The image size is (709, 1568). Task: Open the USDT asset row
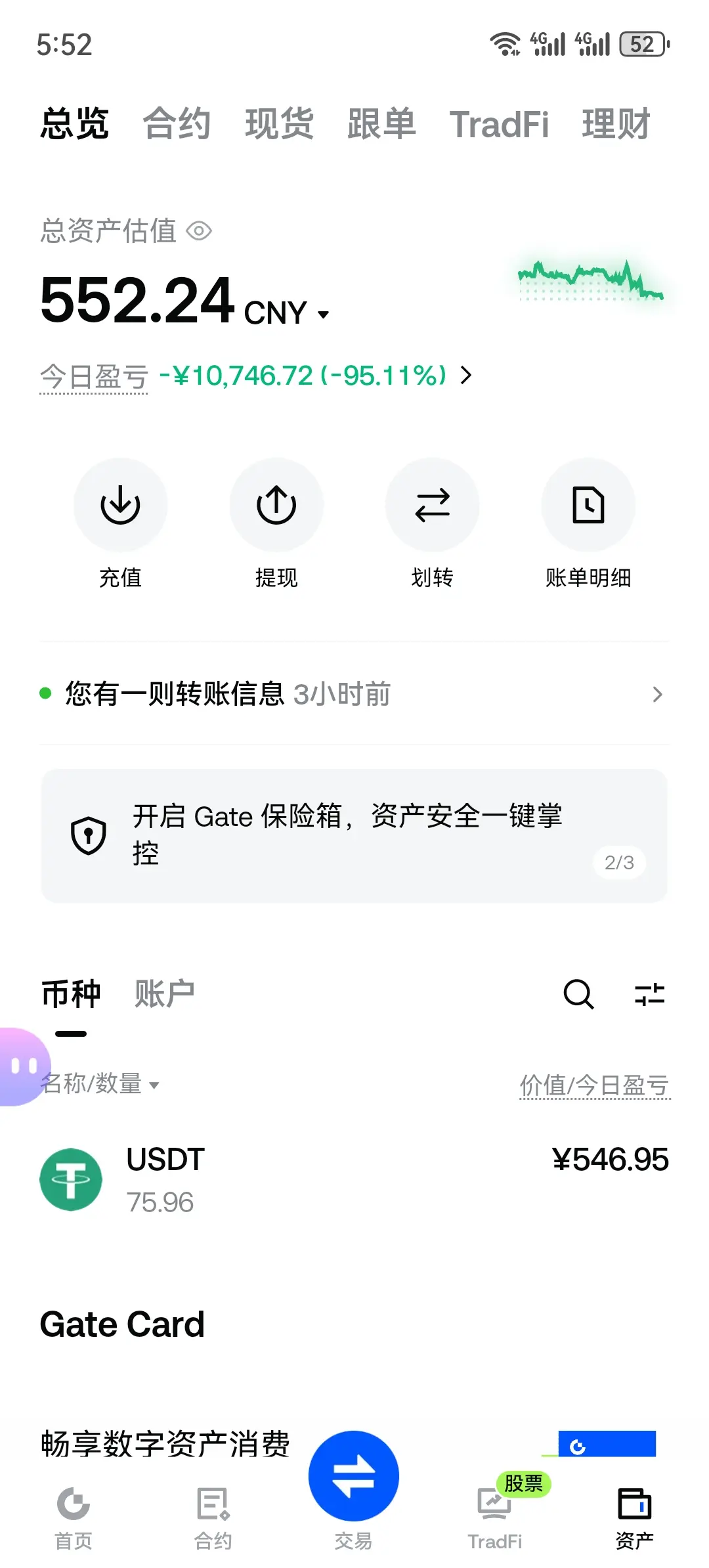pos(354,1180)
